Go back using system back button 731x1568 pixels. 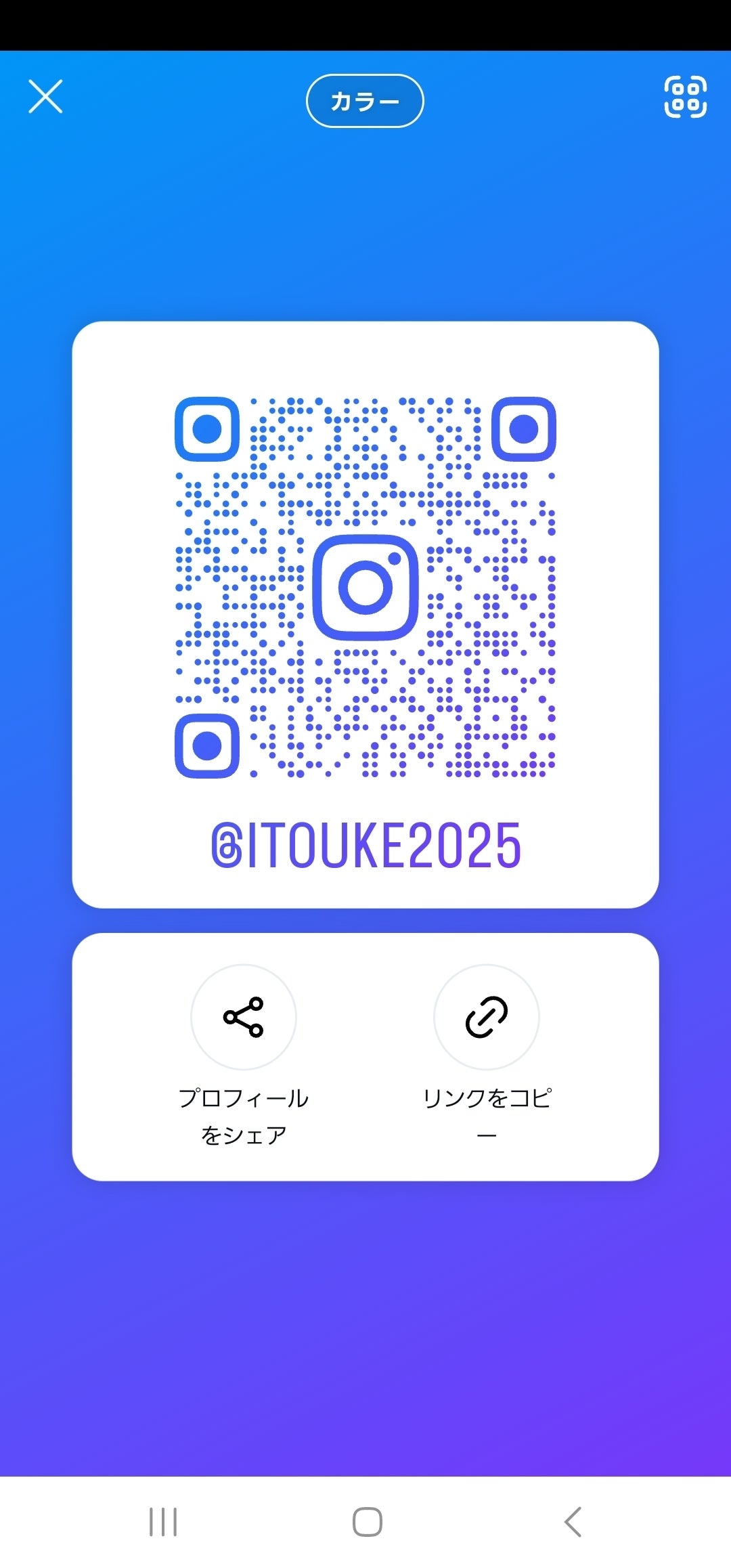(573, 1522)
